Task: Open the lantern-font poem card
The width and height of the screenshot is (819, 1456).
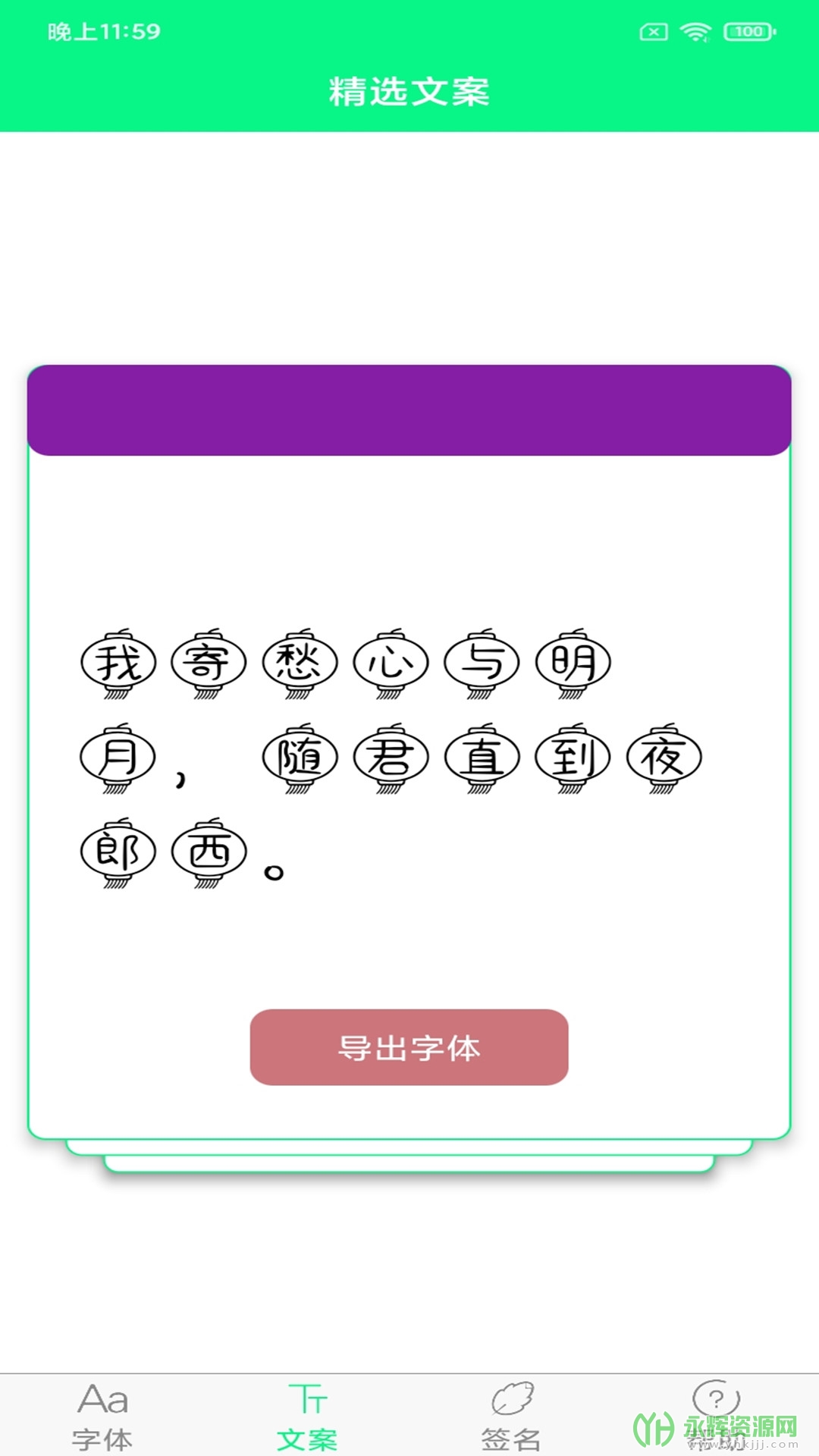Action: [x=409, y=758]
